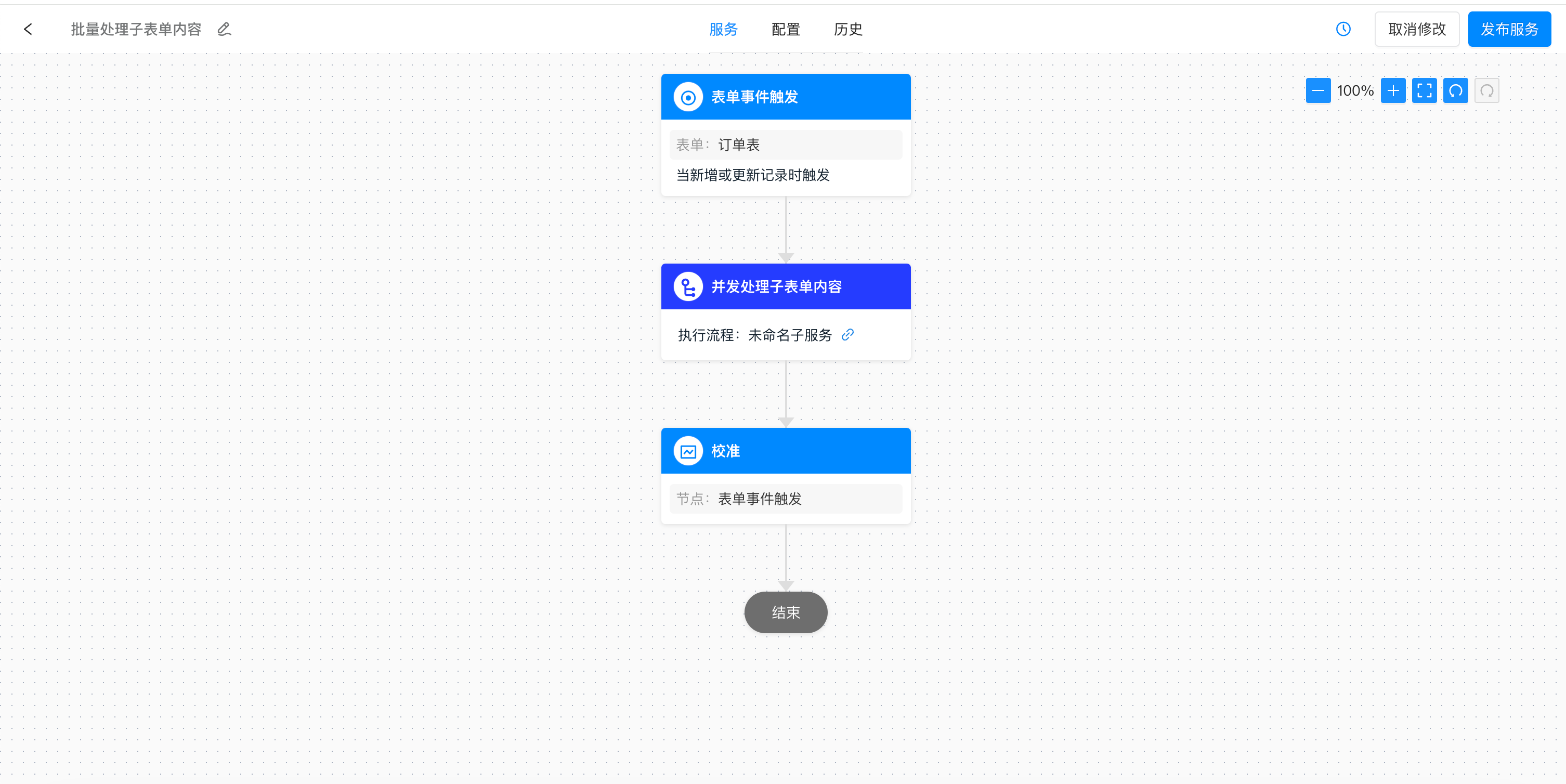Zoom in with the plus button
The image size is (1566, 784).
coord(1393,91)
